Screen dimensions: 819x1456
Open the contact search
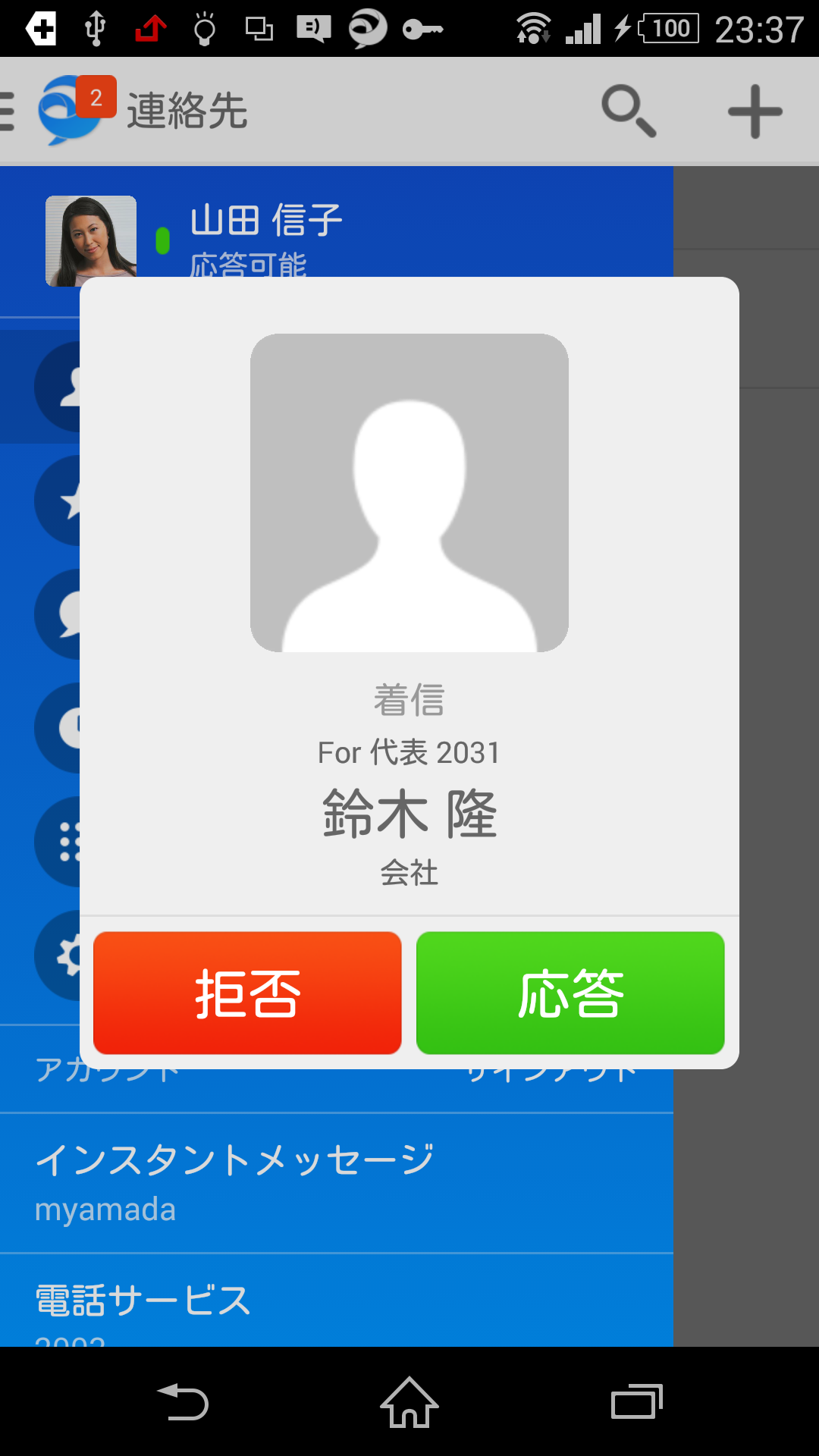click(628, 111)
